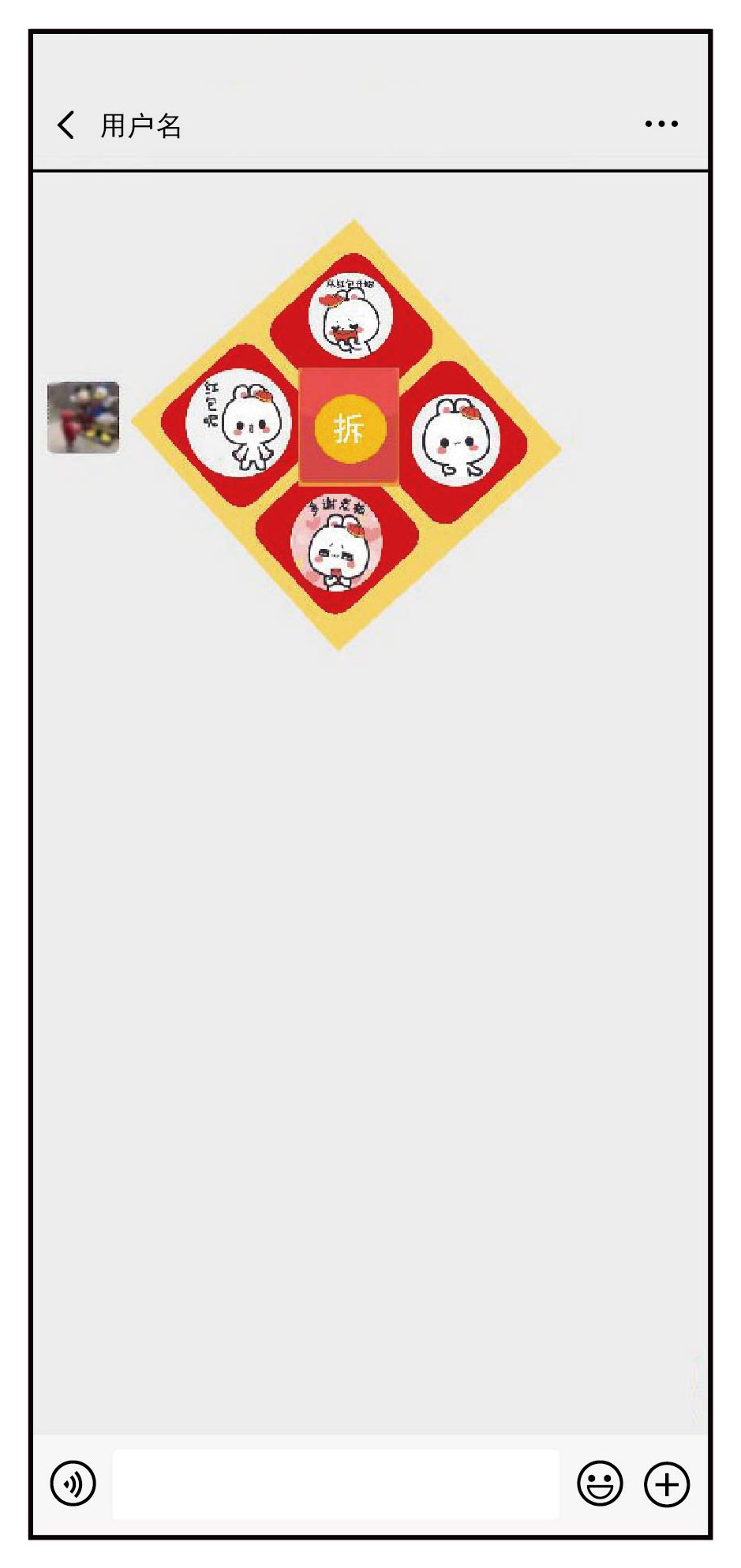Image resolution: width=741 pixels, height=1568 pixels.
Task: Go back from the 用户名 chat
Action: click(x=66, y=125)
